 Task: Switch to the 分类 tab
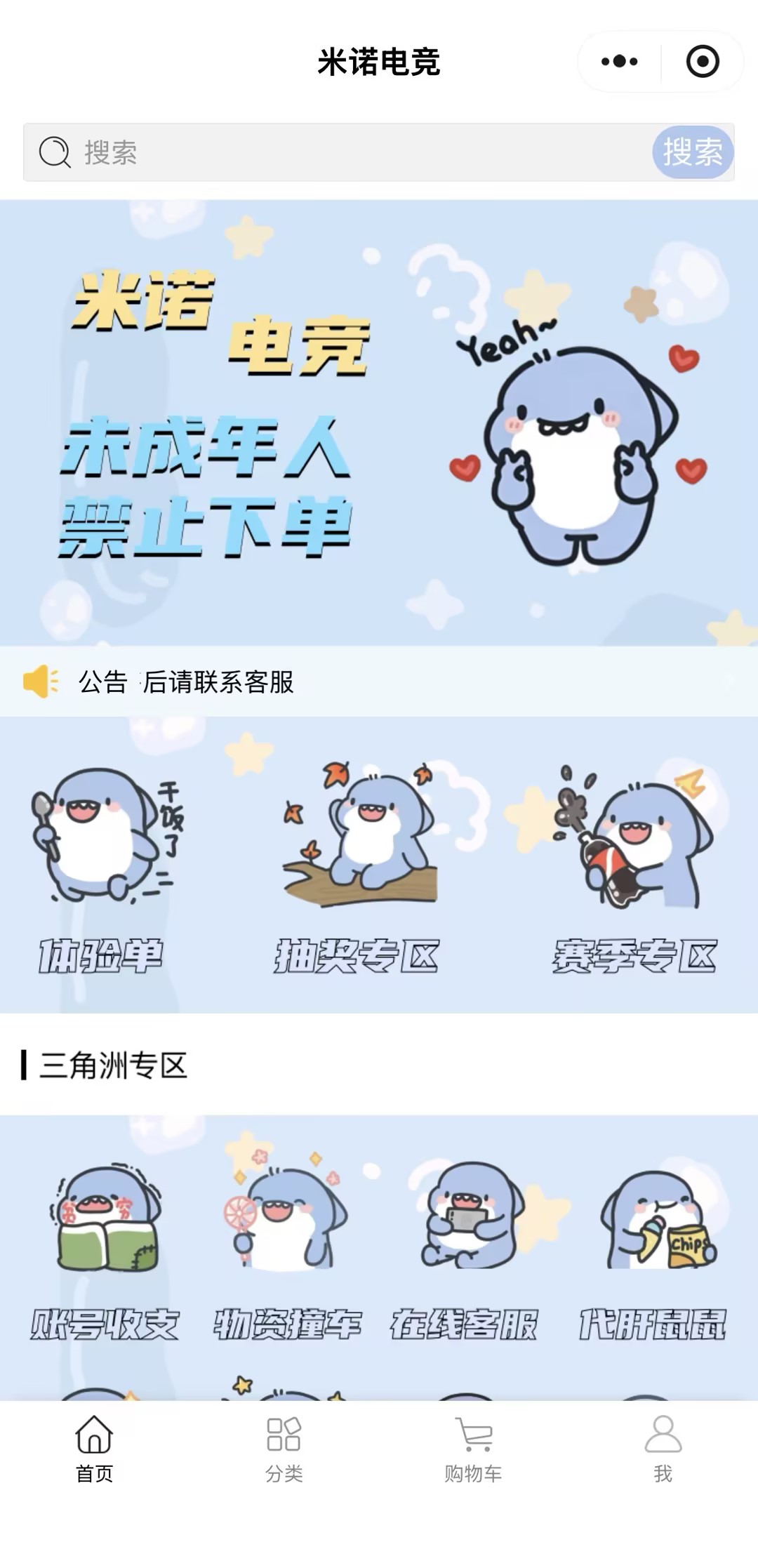[x=284, y=1449]
